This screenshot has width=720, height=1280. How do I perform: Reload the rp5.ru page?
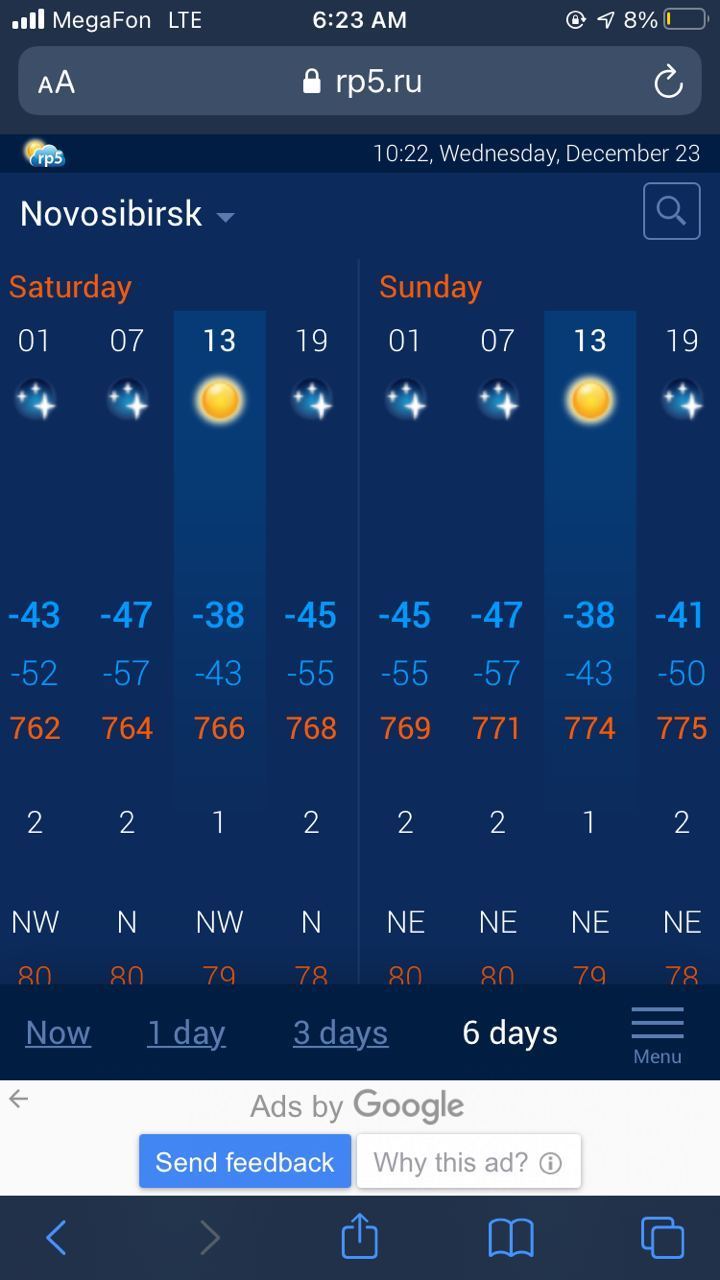pyautogui.click(x=668, y=82)
